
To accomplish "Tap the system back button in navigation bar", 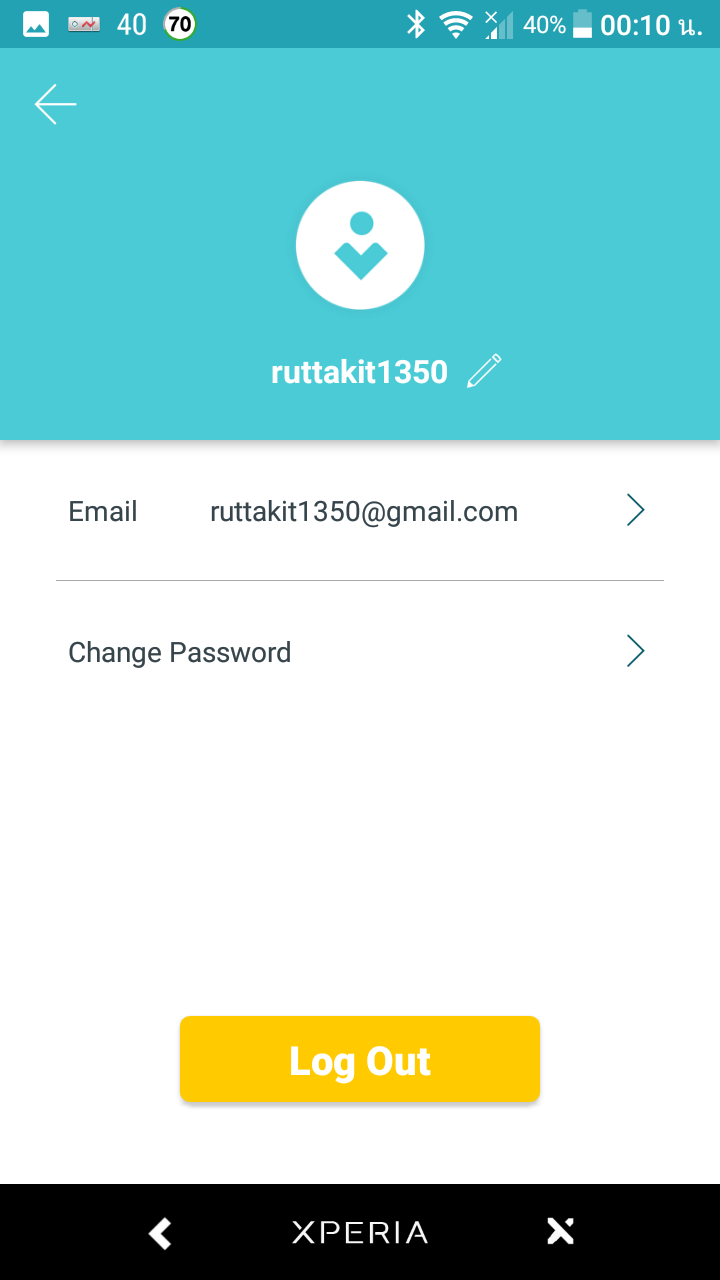I will [x=160, y=1232].
